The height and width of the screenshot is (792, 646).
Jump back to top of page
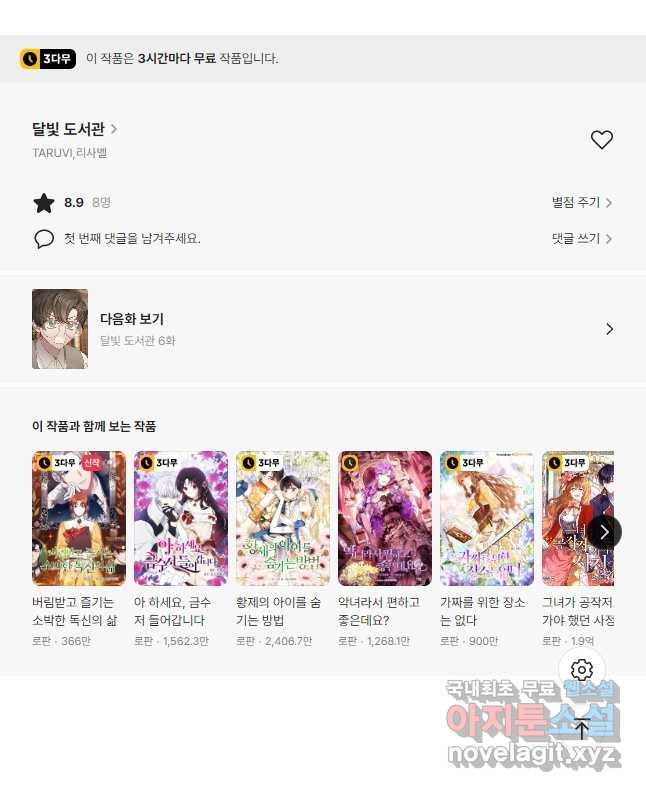point(582,729)
